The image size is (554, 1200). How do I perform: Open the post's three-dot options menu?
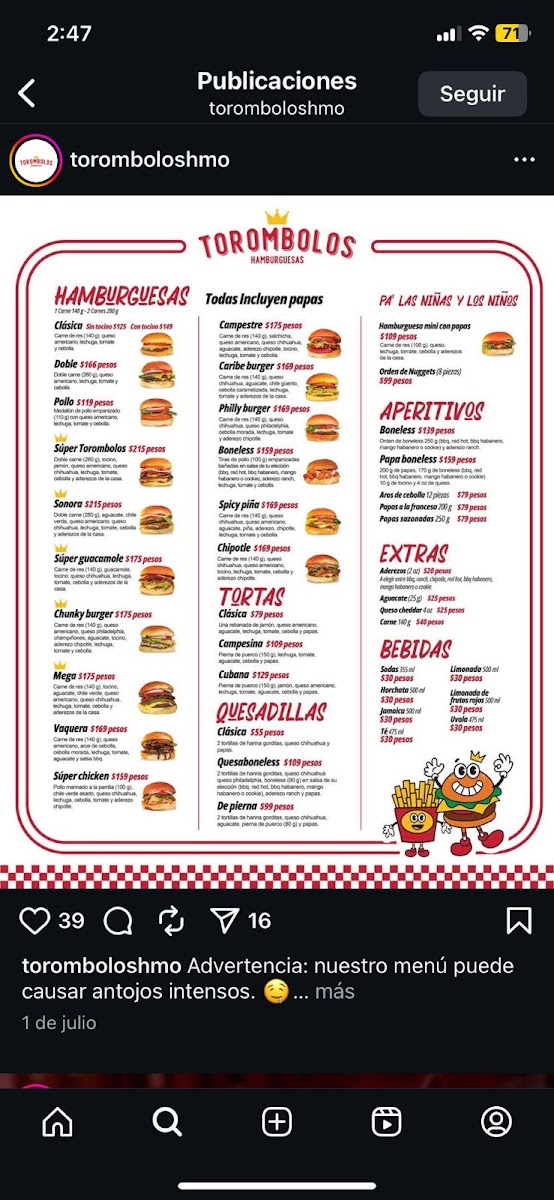click(x=524, y=160)
